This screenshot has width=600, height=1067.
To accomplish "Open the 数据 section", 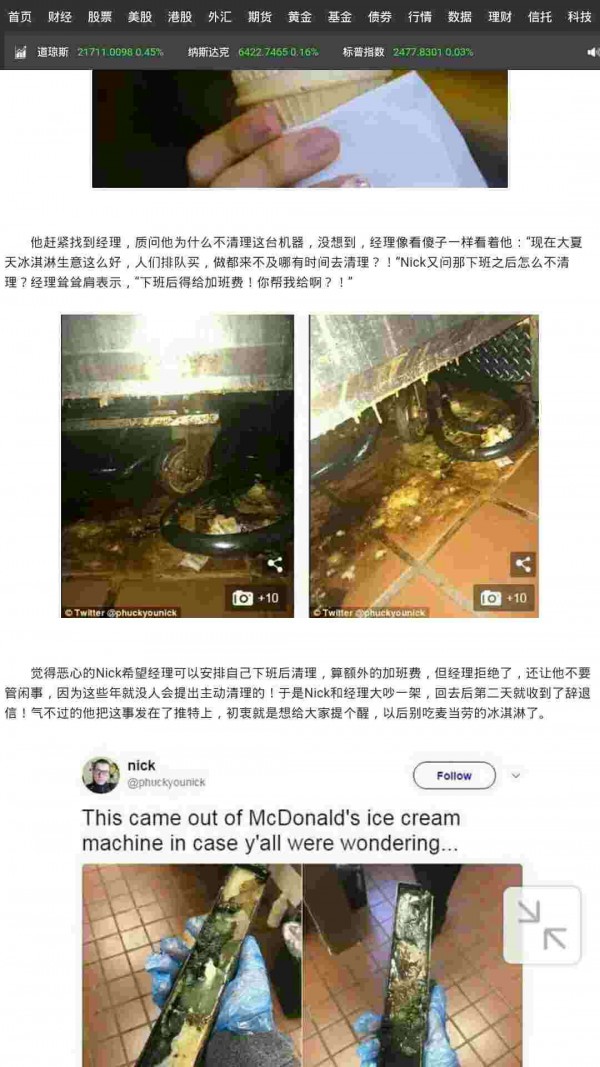I will click(x=460, y=17).
